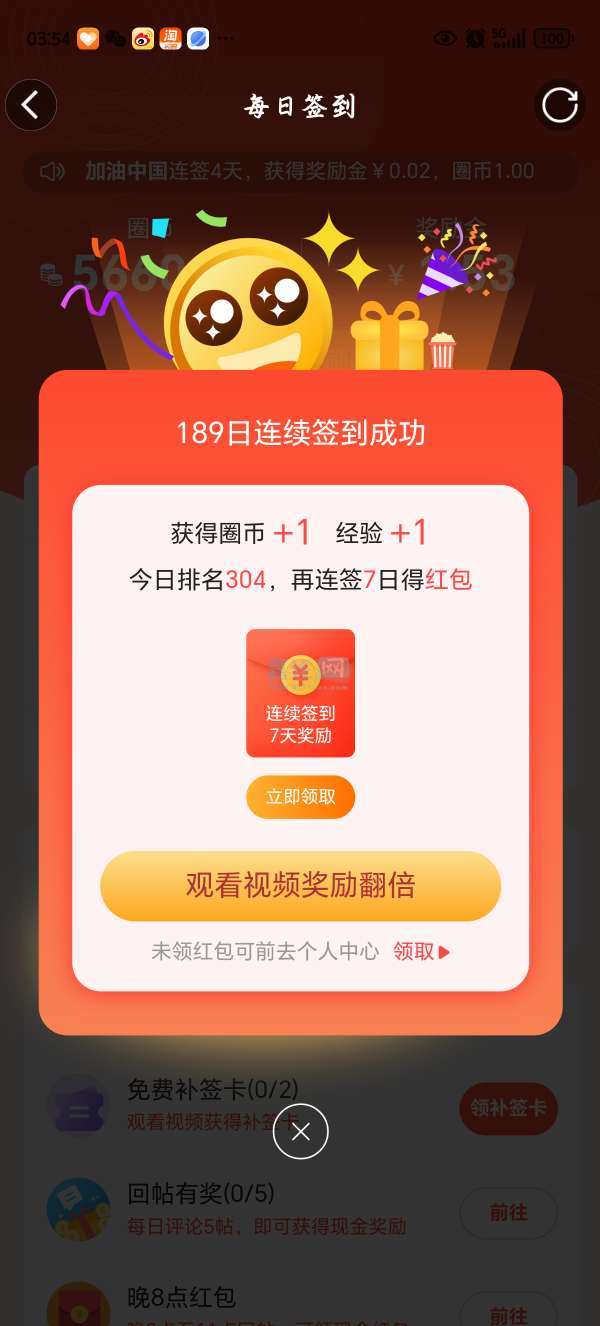Image resolution: width=600 pixels, height=1326 pixels.
Task: Tap the 领补签卡 button
Action: point(508,1108)
